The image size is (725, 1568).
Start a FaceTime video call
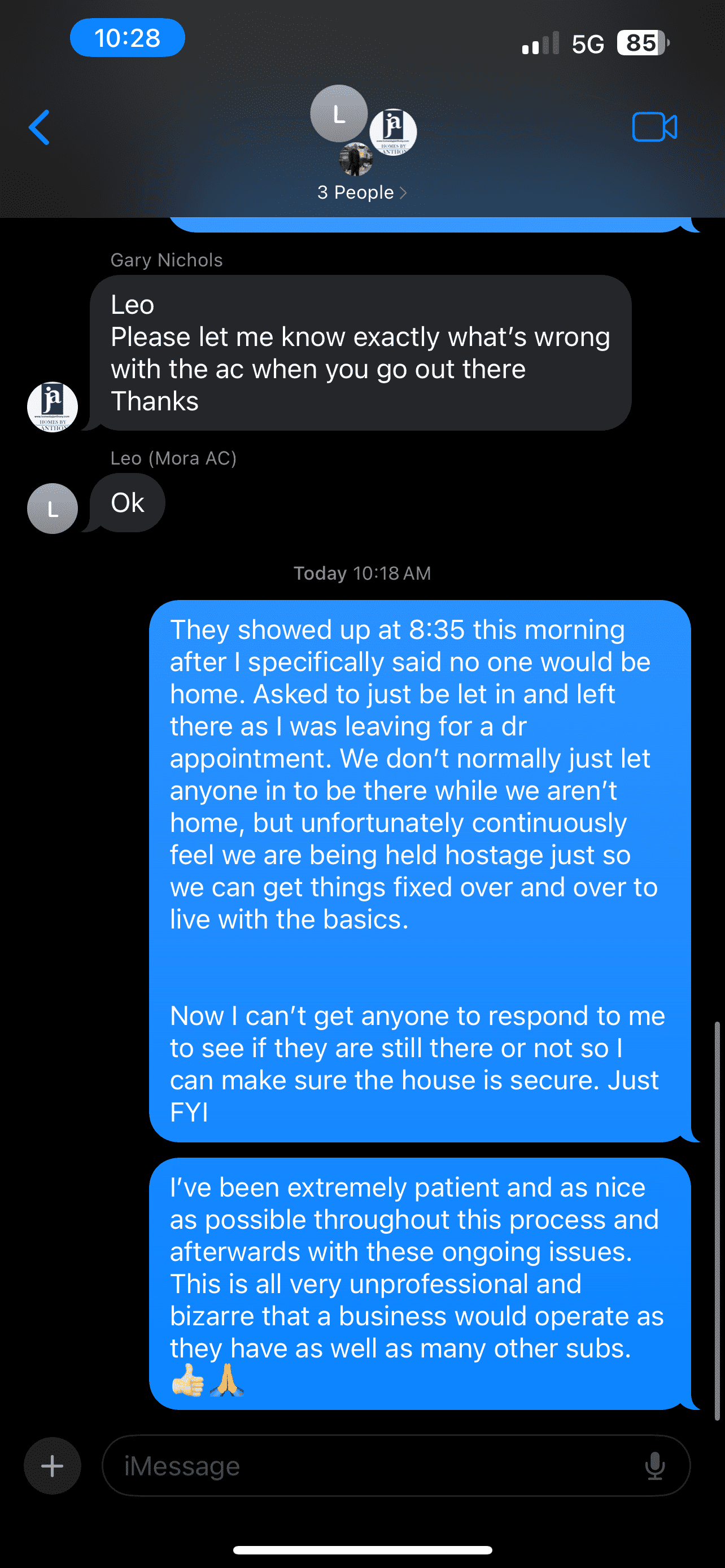pos(654,127)
